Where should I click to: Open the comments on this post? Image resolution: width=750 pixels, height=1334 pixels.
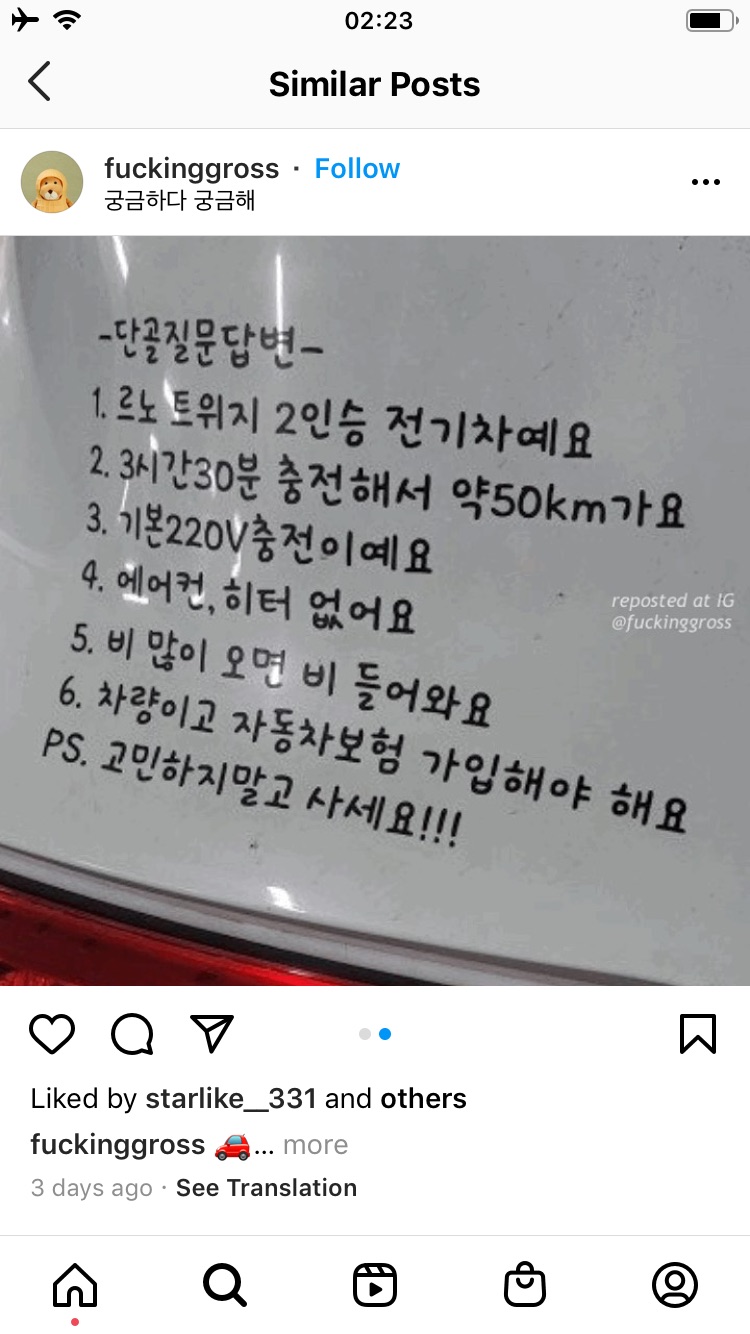click(132, 1034)
